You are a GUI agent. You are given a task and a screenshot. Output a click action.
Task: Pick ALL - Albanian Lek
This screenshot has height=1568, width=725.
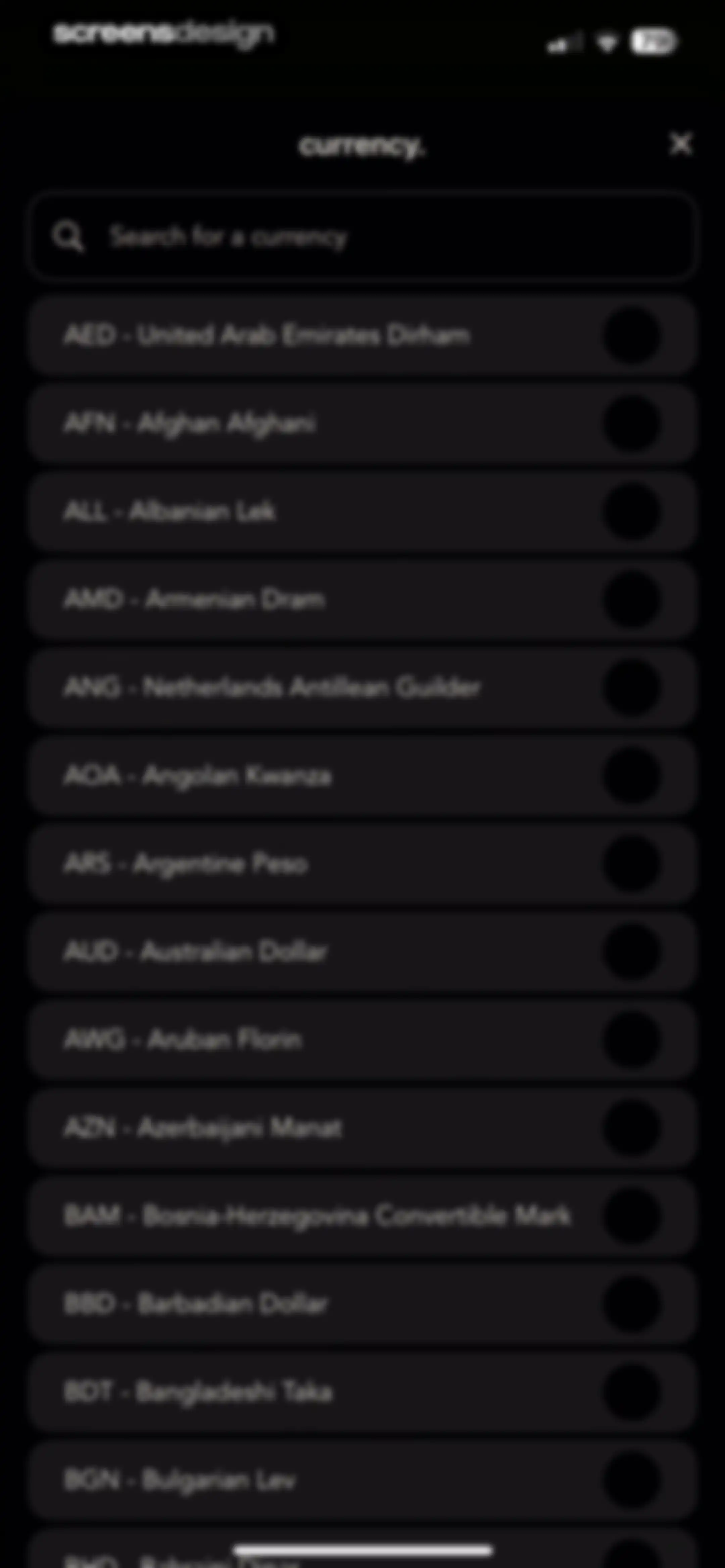pos(362,511)
